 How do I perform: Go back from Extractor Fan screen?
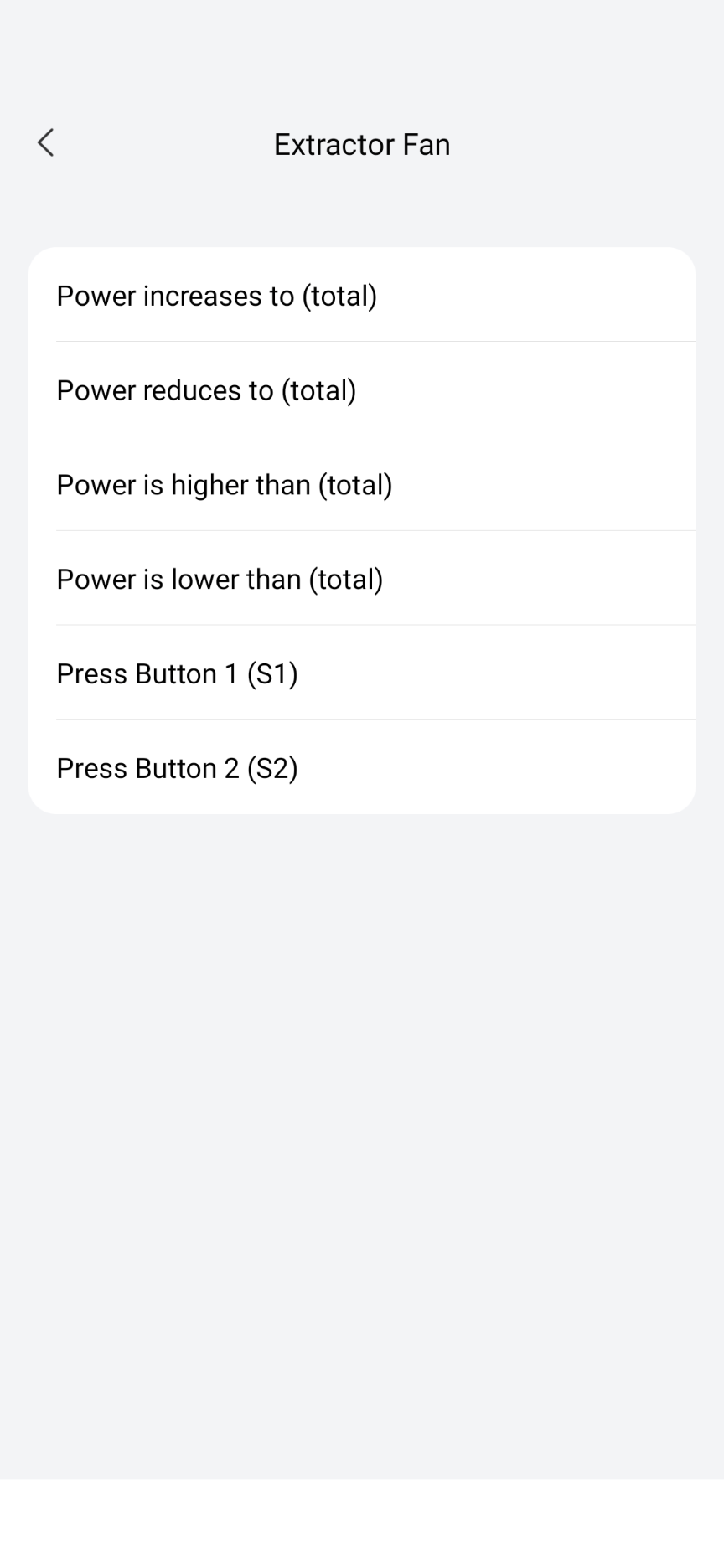click(x=46, y=143)
